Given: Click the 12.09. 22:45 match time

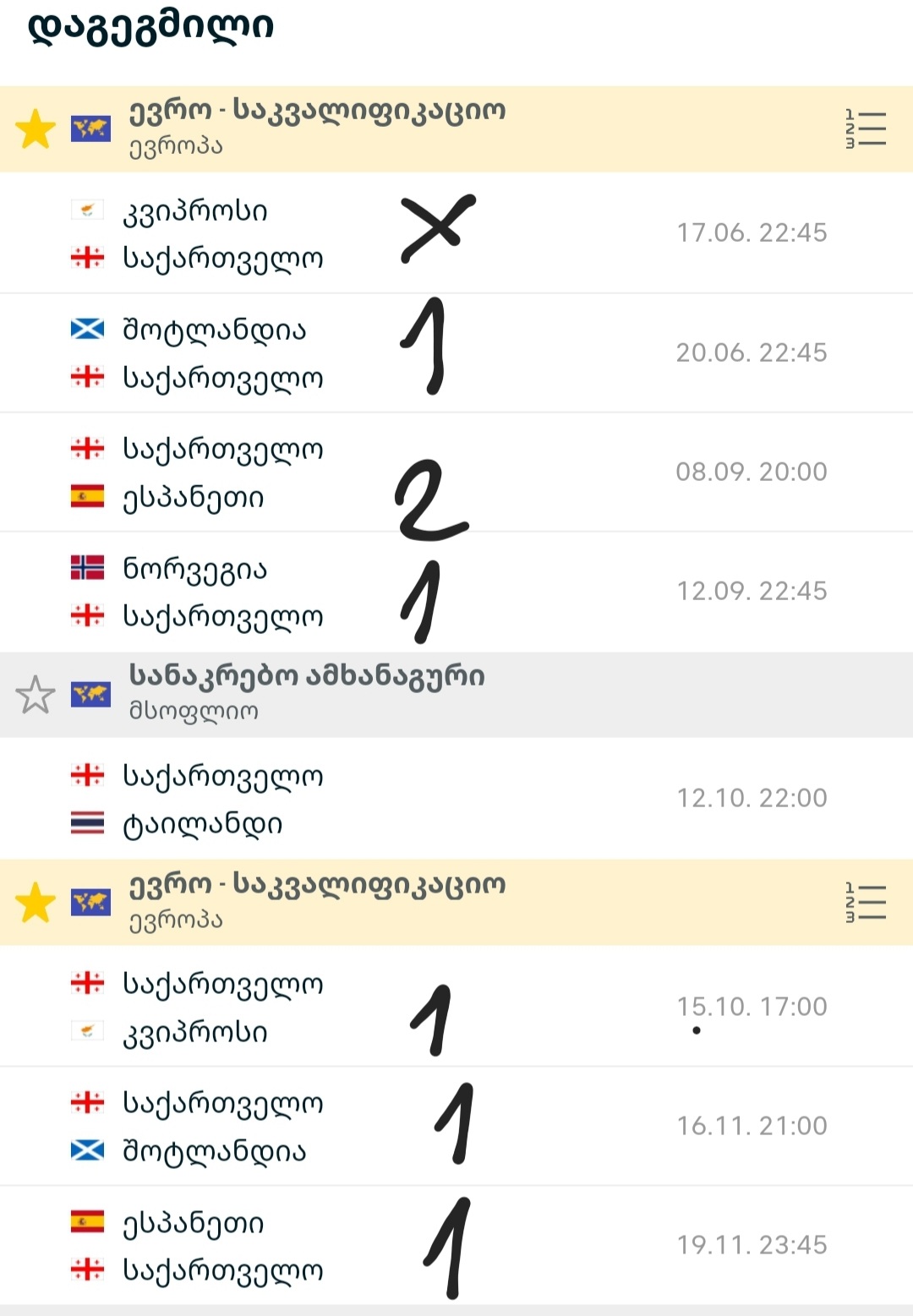Looking at the screenshot, I should pyautogui.click(x=752, y=591).
